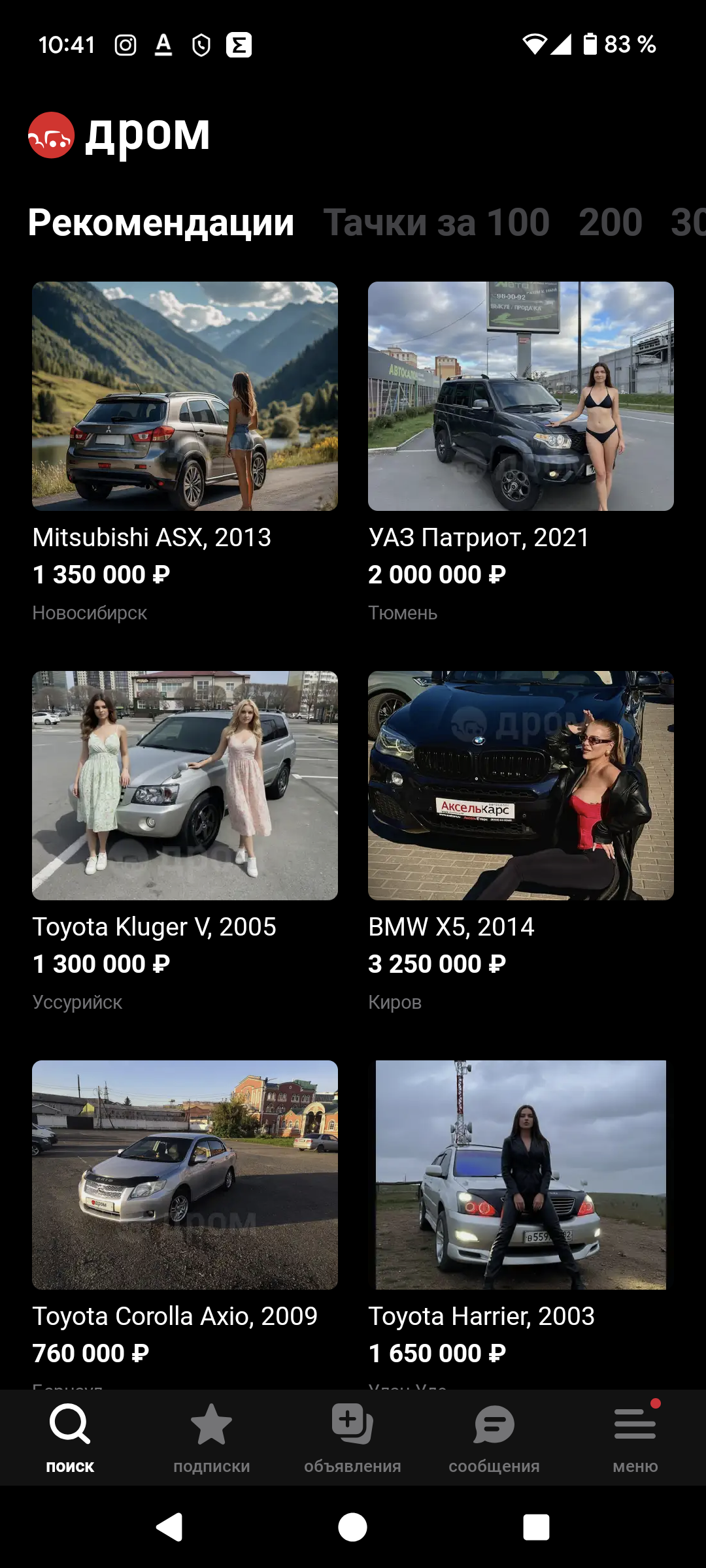View the Toyota Kluger V, 2005 listing
706x1568 pixels.
pyautogui.click(x=185, y=785)
